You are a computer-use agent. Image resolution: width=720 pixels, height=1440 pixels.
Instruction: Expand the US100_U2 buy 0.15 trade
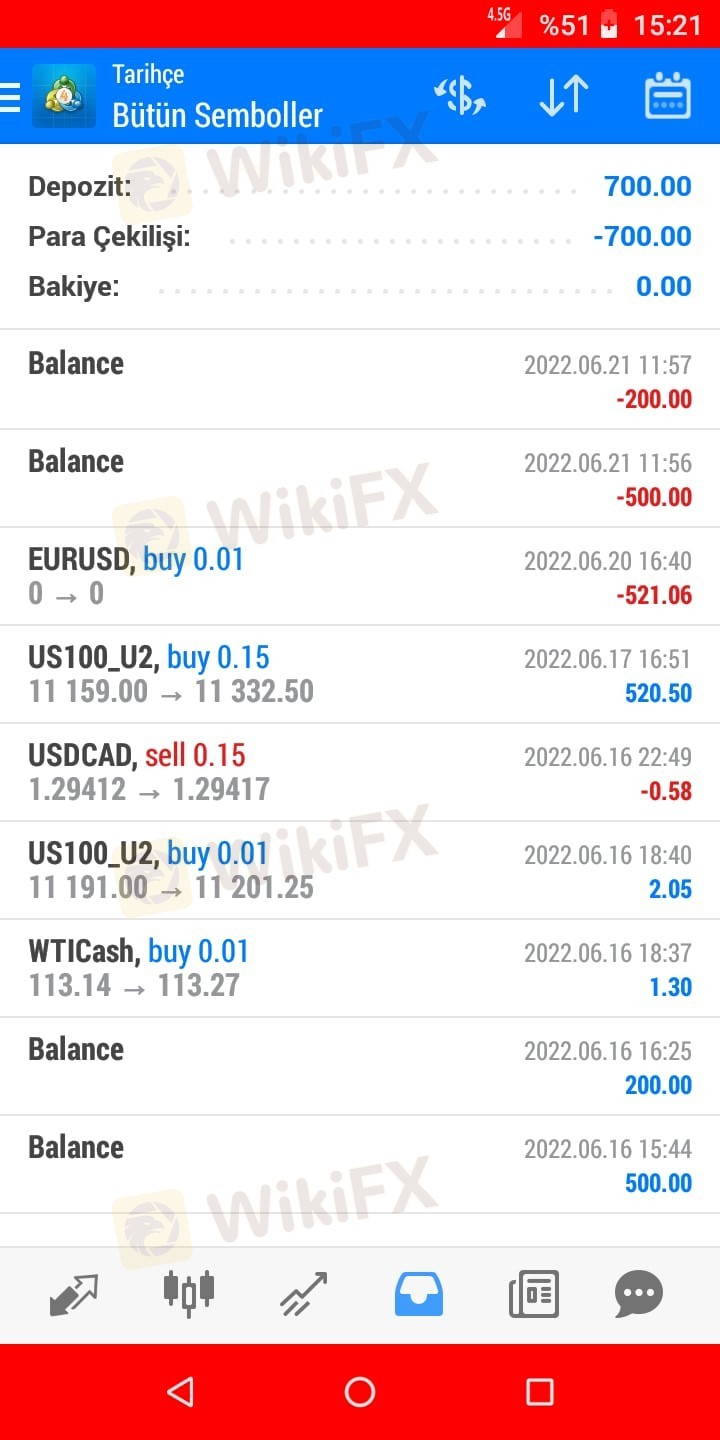pyautogui.click(x=360, y=675)
